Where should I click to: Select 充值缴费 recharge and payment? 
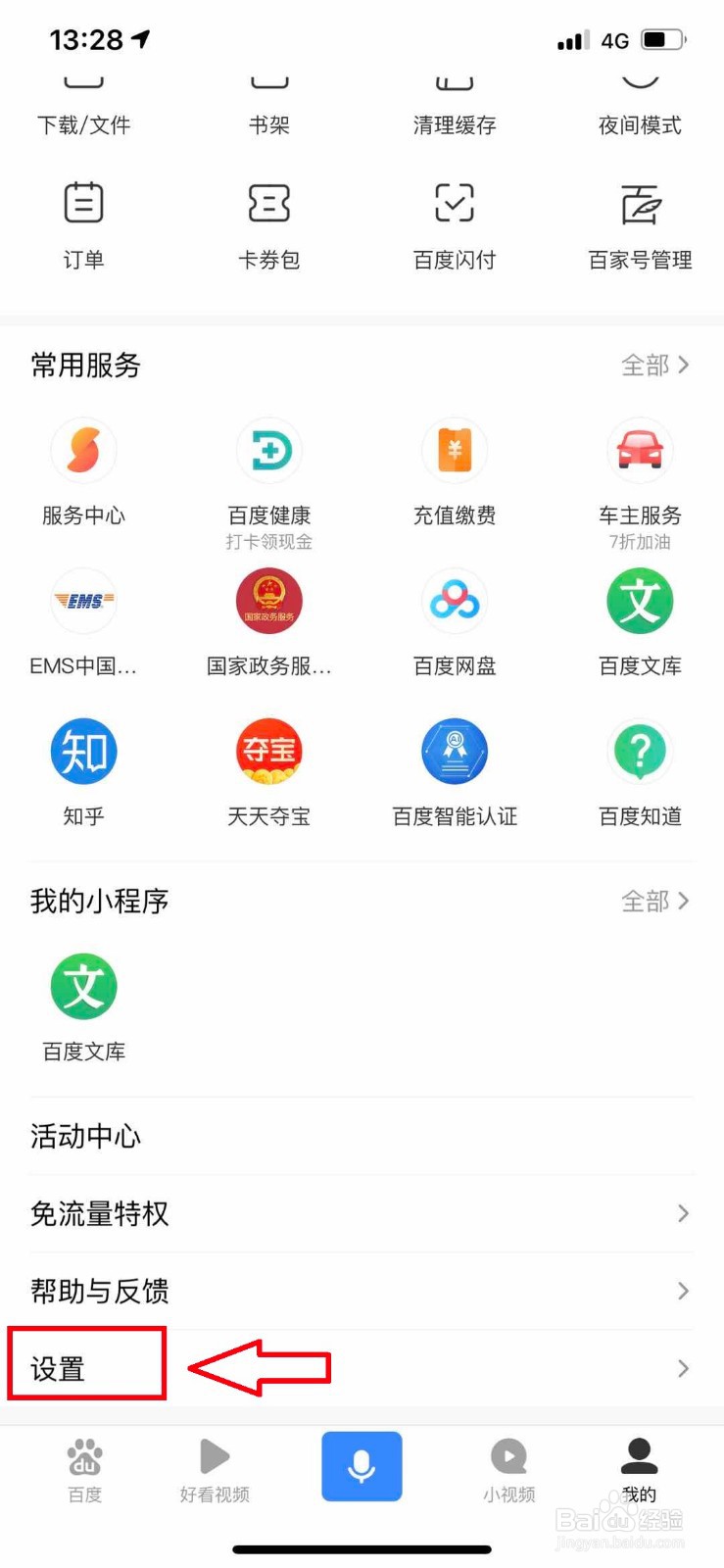(x=455, y=470)
